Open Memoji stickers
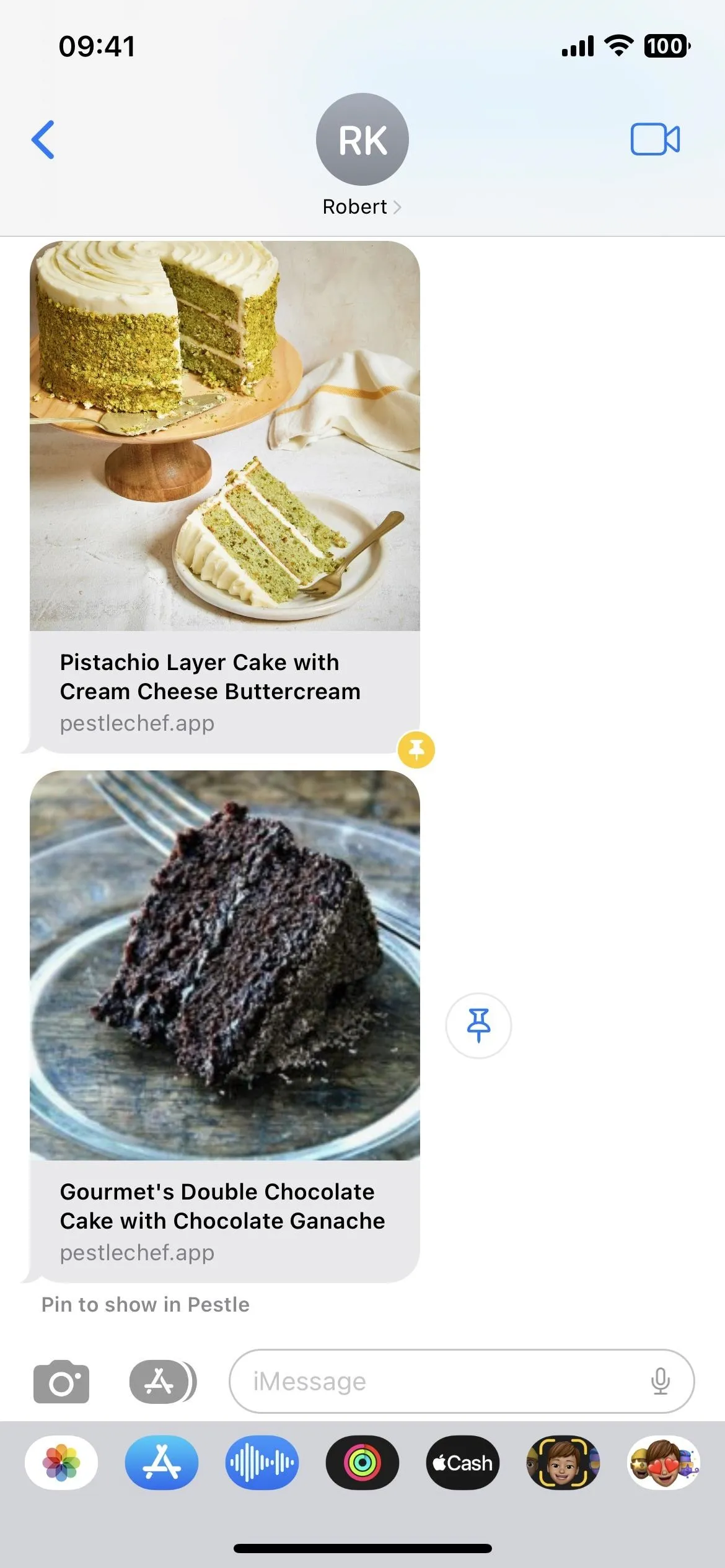This screenshot has width=725, height=1568. pos(664,1463)
